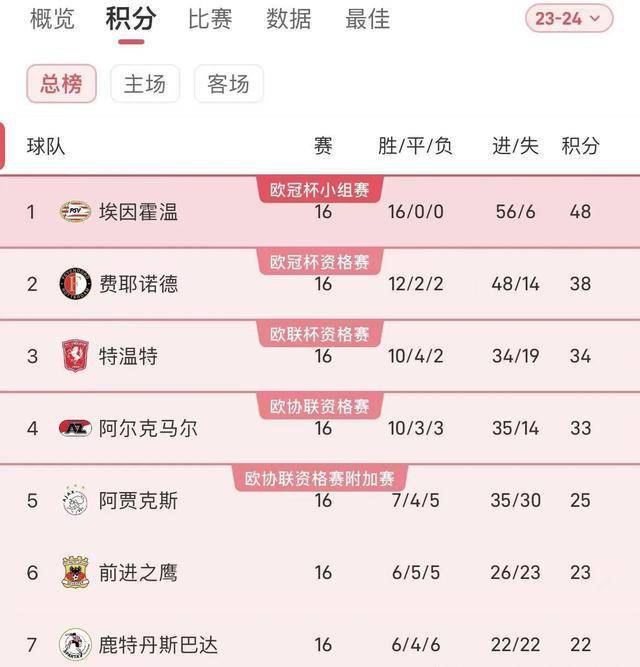Select the 总榜 standings filter
The height and width of the screenshot is (667, 640).
click(x=61, y=84)
